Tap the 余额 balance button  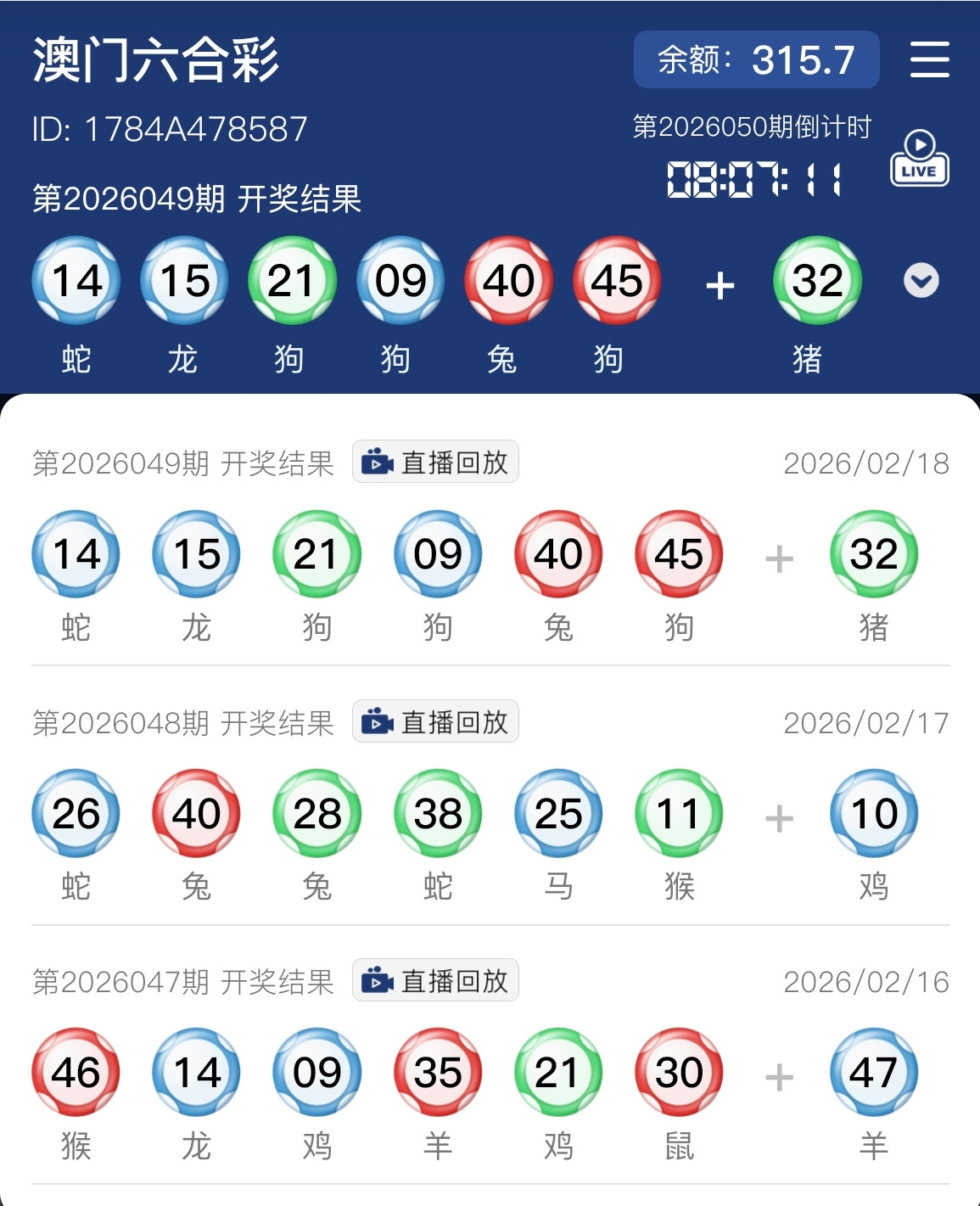click(756, 60)
